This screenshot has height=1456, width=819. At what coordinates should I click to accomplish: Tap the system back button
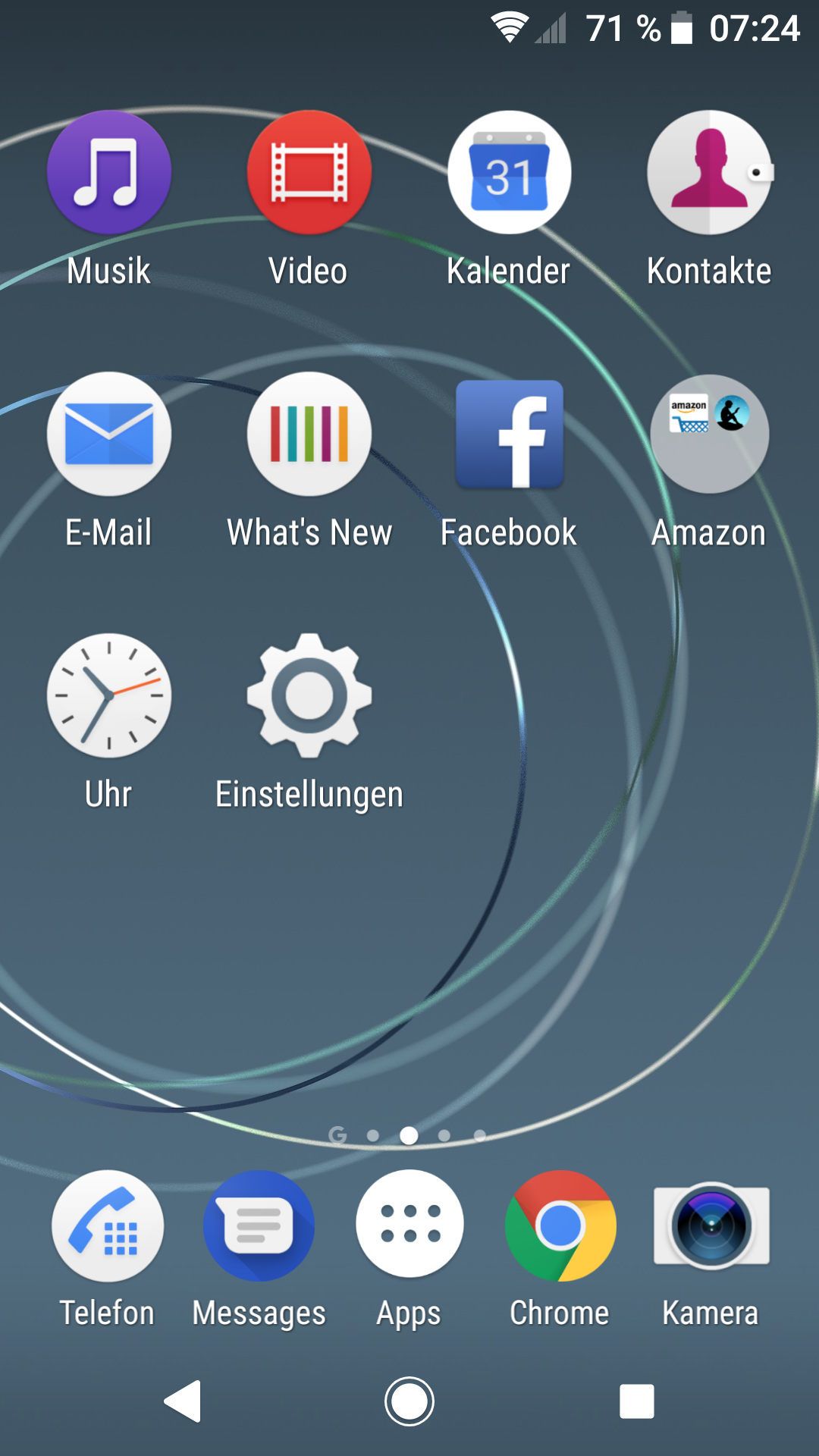coord(184,1401)
